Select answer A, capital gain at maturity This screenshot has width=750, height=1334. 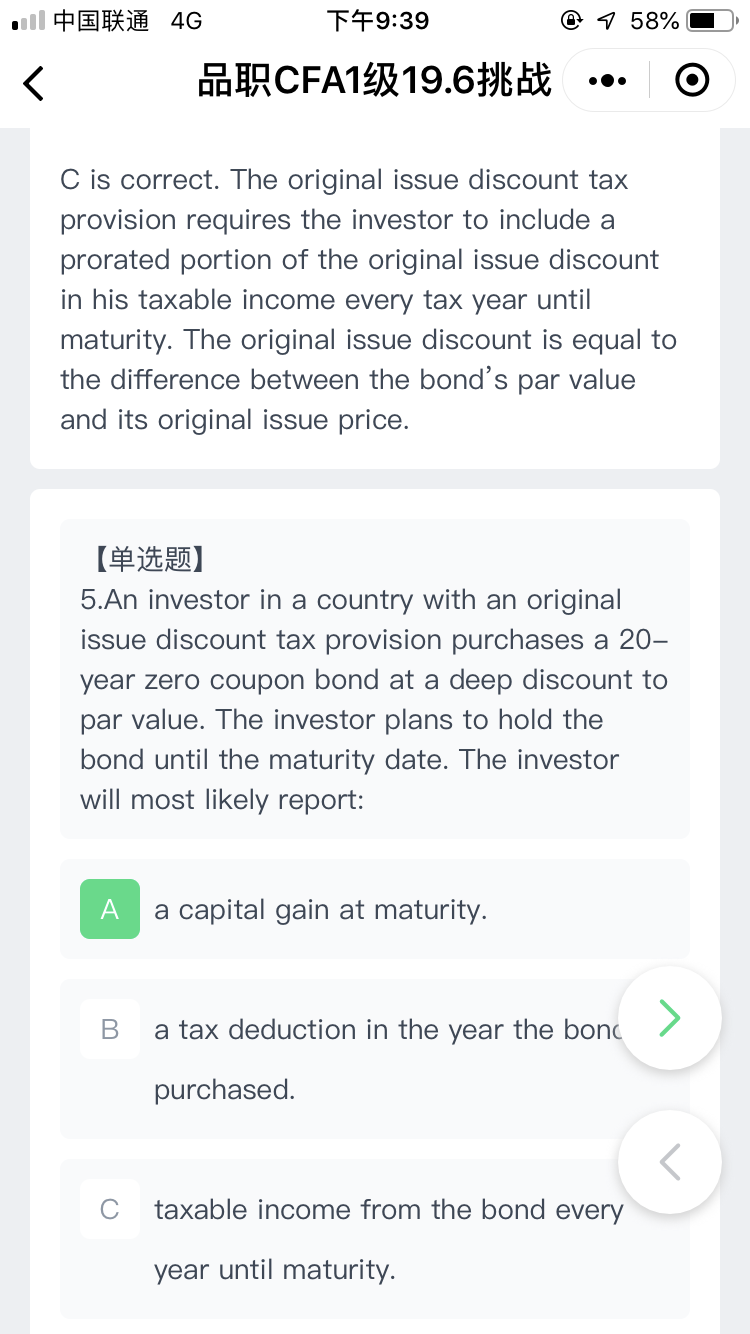375,909
